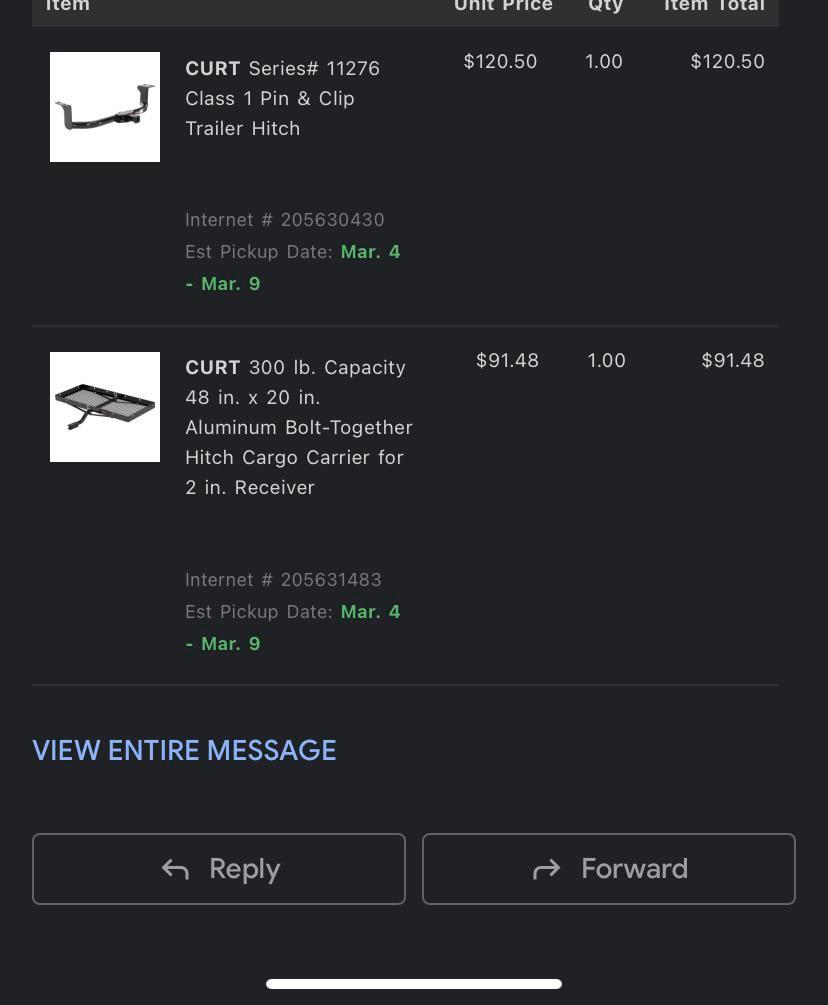Select the CURT trailer hitch product link

tap(282, 98)
